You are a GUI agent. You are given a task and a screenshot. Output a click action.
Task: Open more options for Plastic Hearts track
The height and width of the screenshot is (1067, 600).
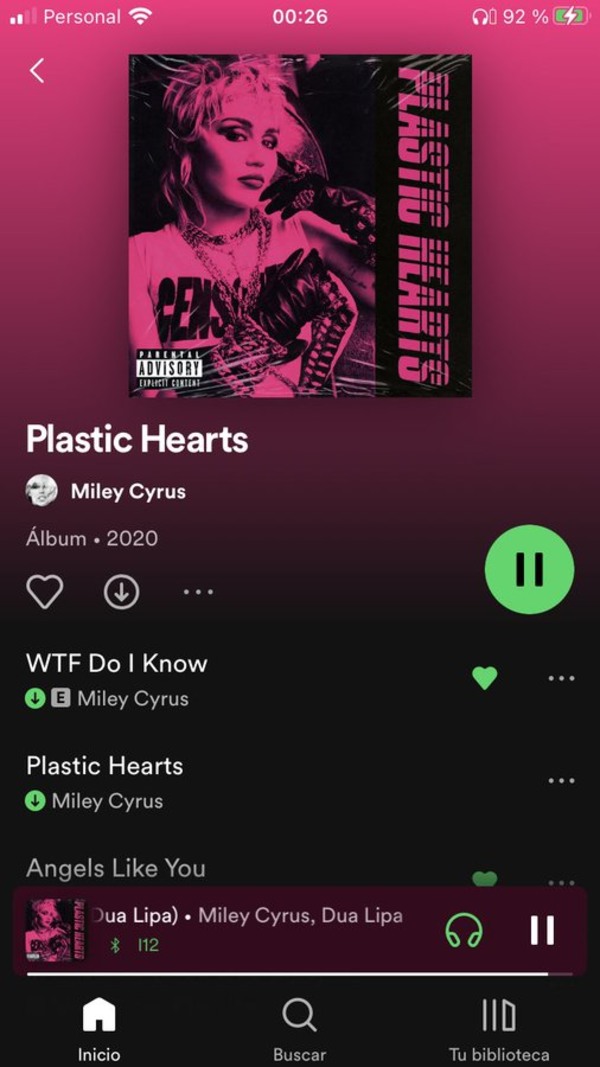pyautogui.click(x=561, y=781)
